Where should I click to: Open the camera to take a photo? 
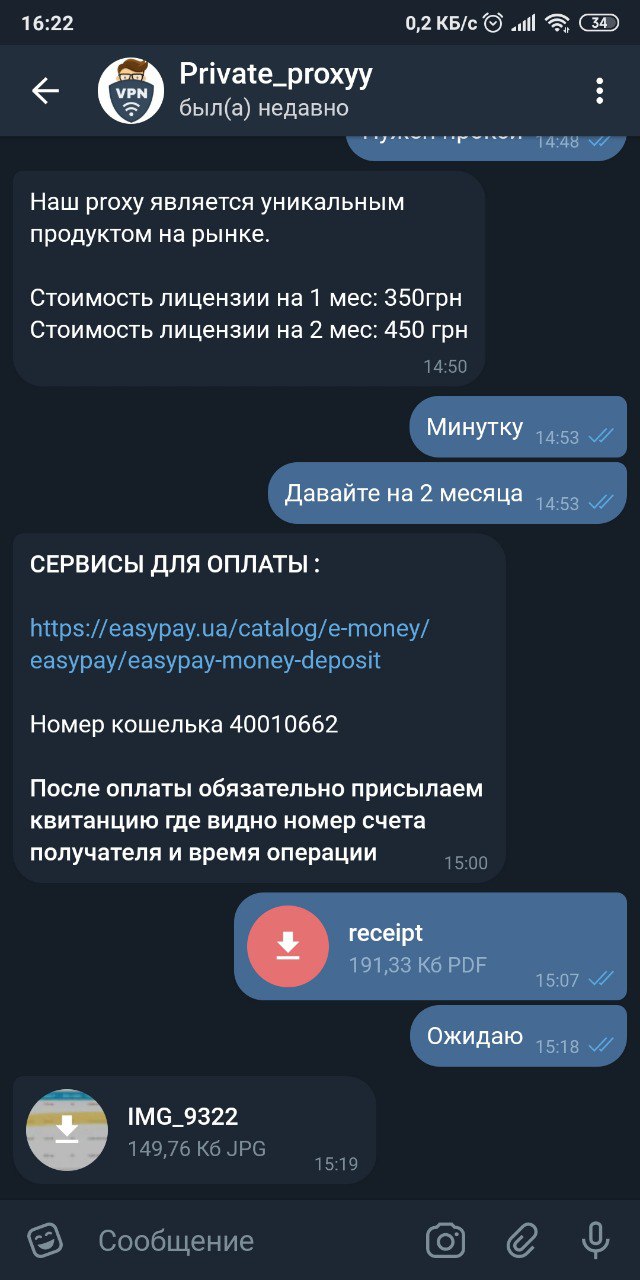click(445, 1241)
